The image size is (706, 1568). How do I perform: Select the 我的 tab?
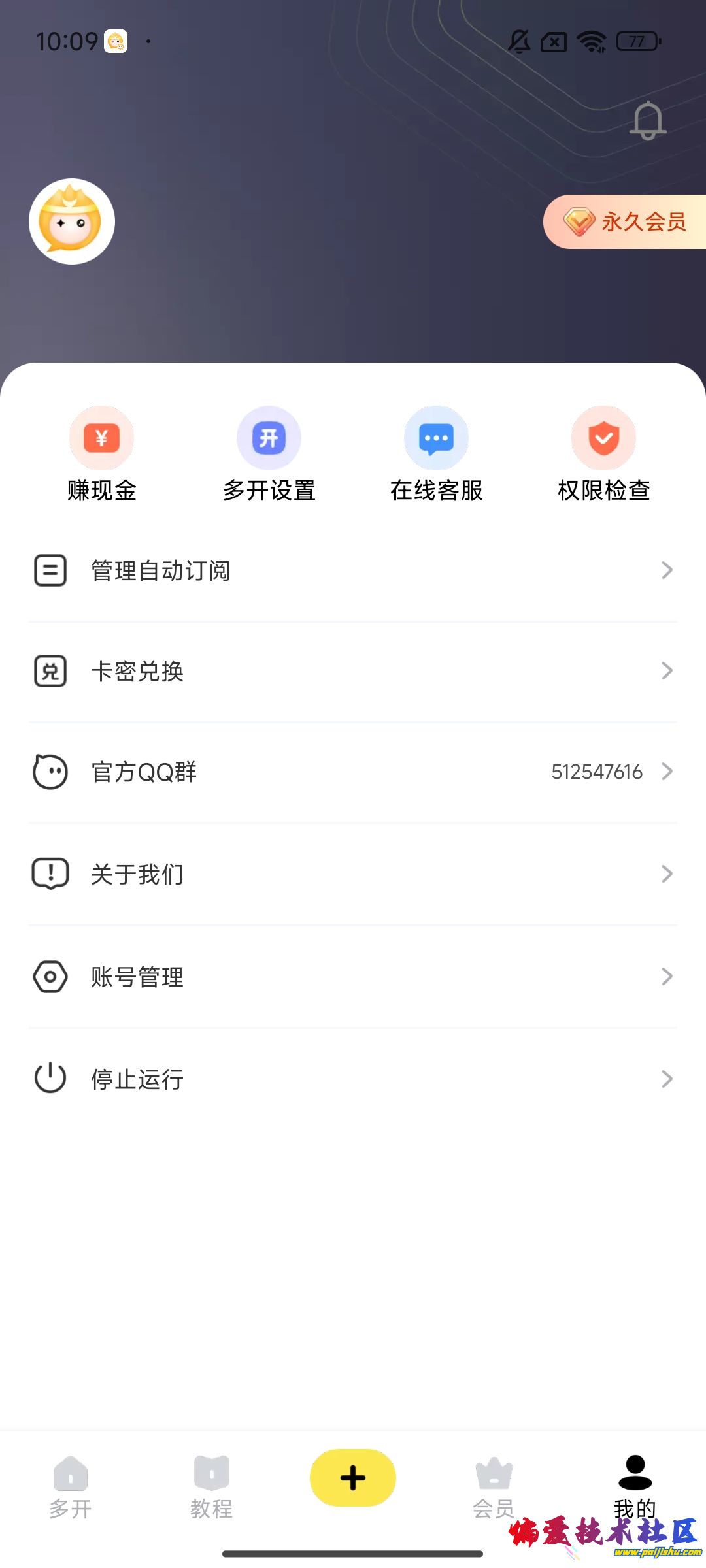click(x=635, y=1484)
